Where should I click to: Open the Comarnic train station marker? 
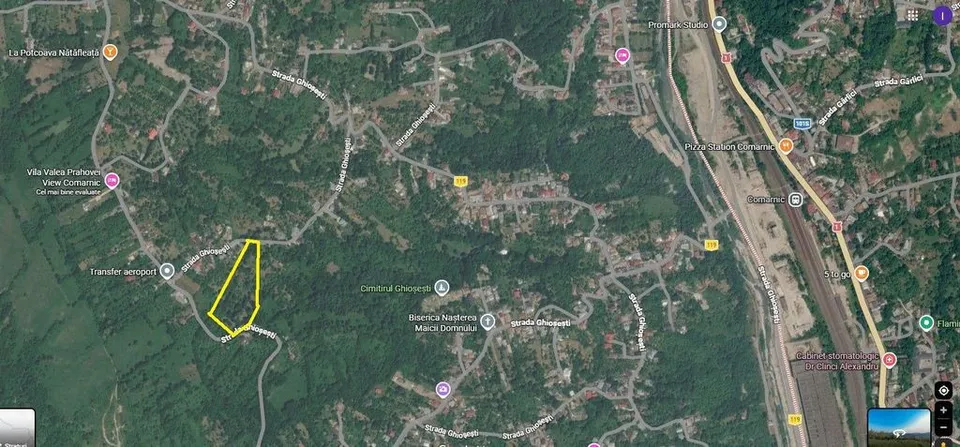tap(795, 200)
